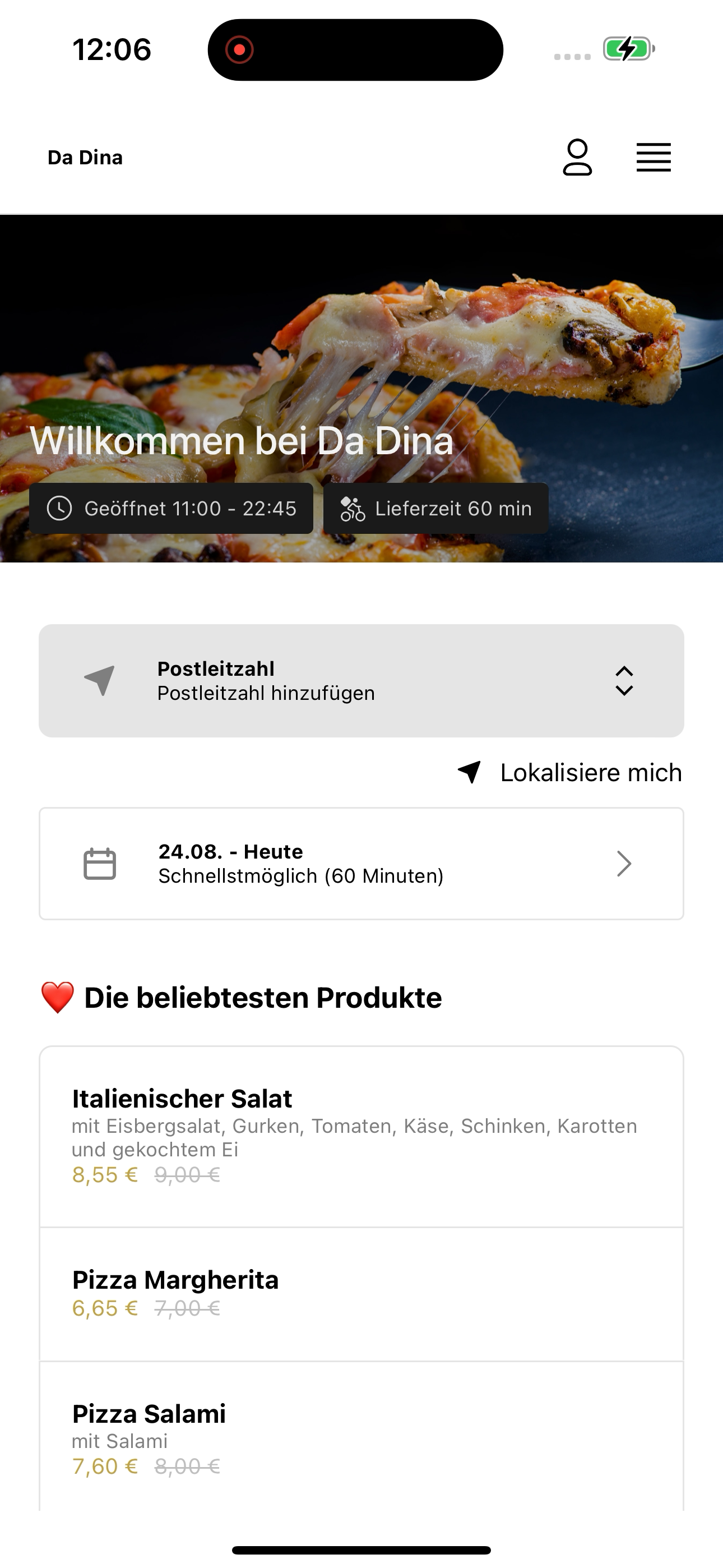The height and width of the screenshot is (1568, 723).
Task: Choose Pizza Margherita from popular products
Action: tap(361, 1294)
